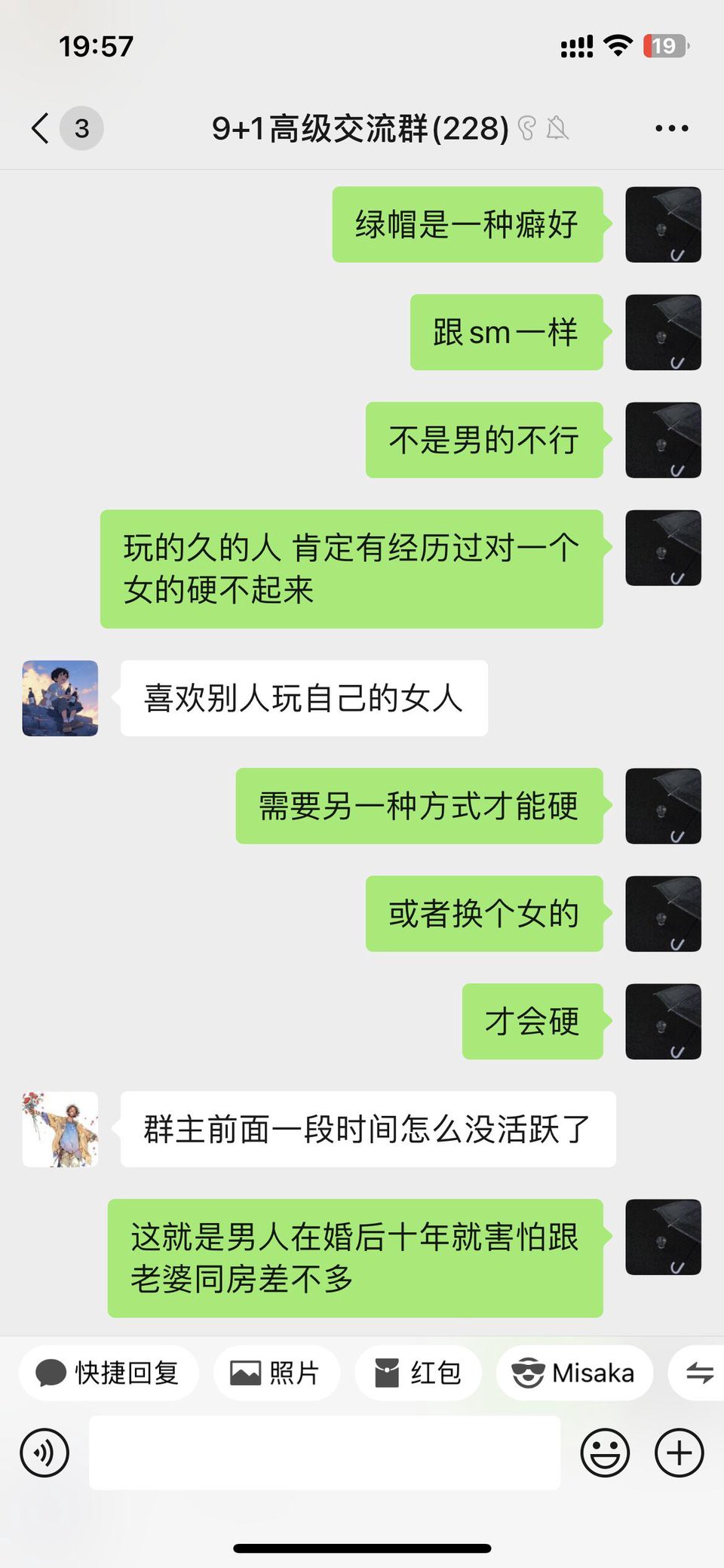Viewport: 724px width, 1568px height.
Task: Go back to the chat list
Action: (x=41, y=128)
